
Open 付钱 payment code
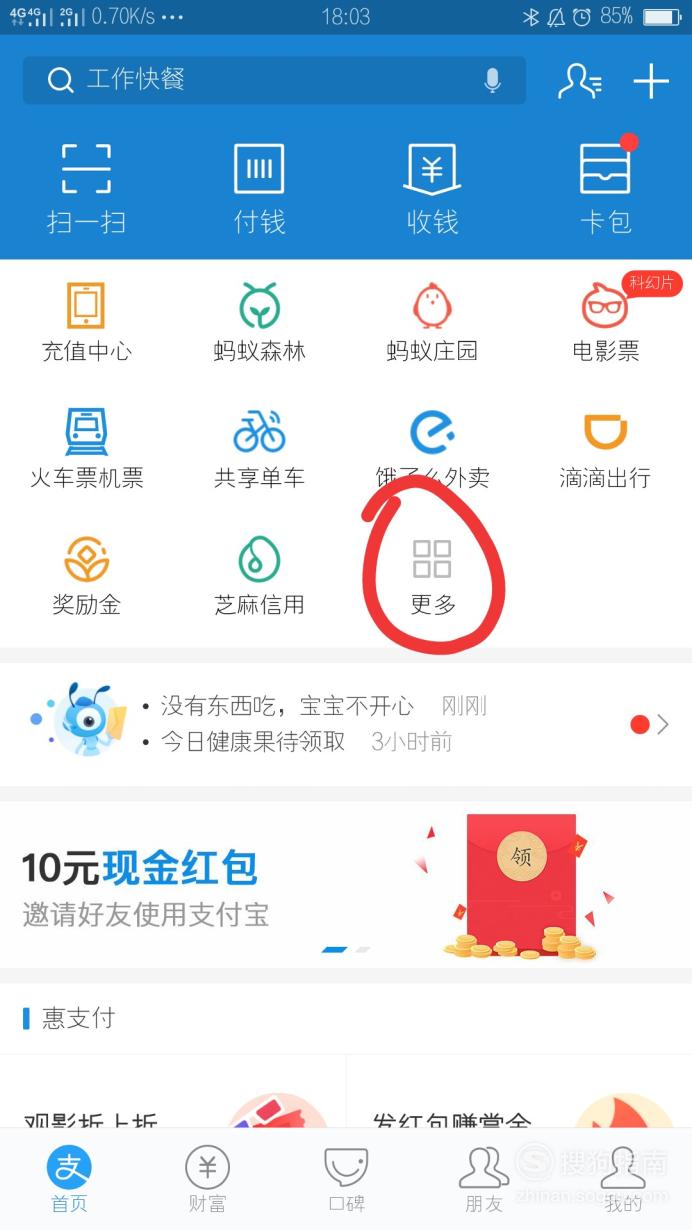(x=259, y=188)
